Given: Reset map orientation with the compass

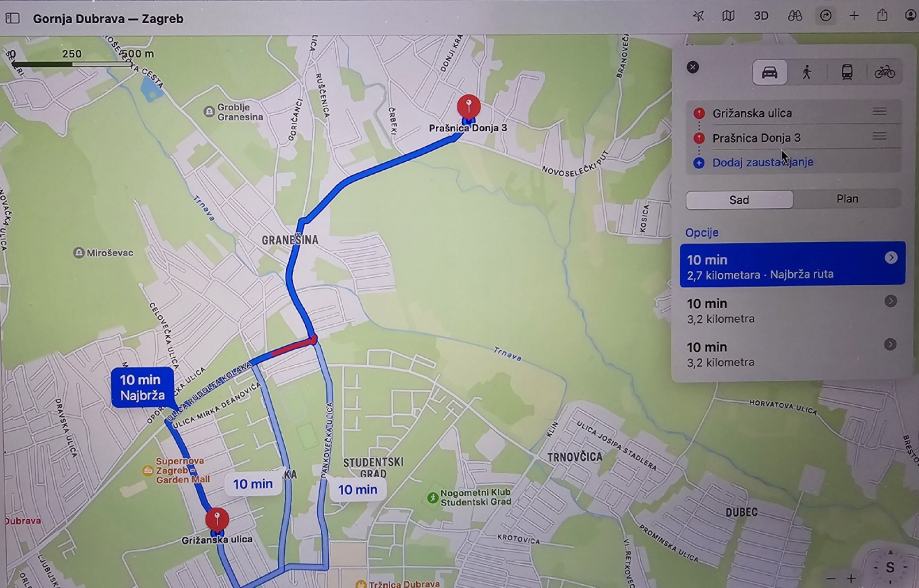Looking at the screenshot, I should coord(889,567).
